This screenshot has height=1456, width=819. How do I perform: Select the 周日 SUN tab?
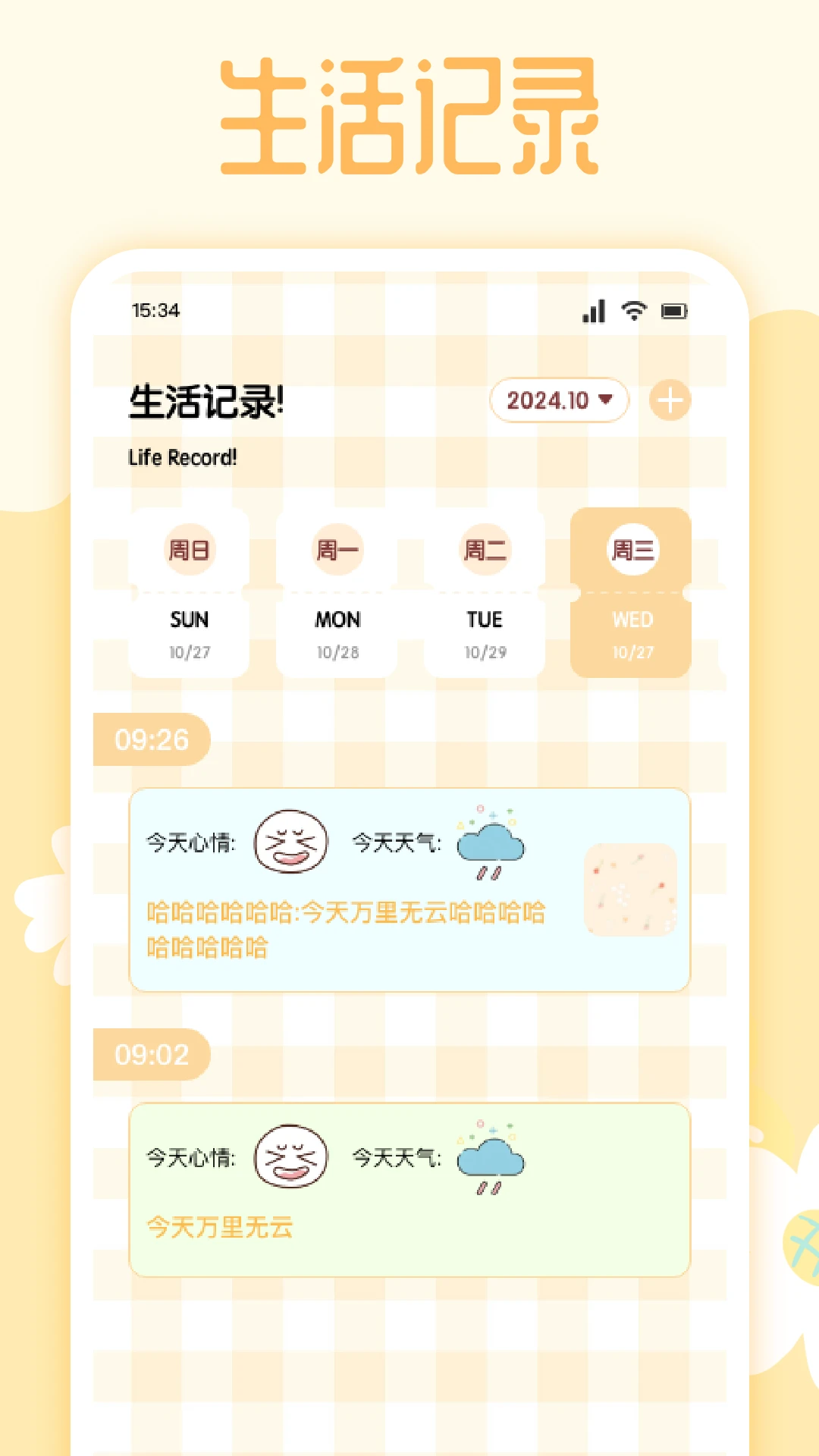(188, 595)
